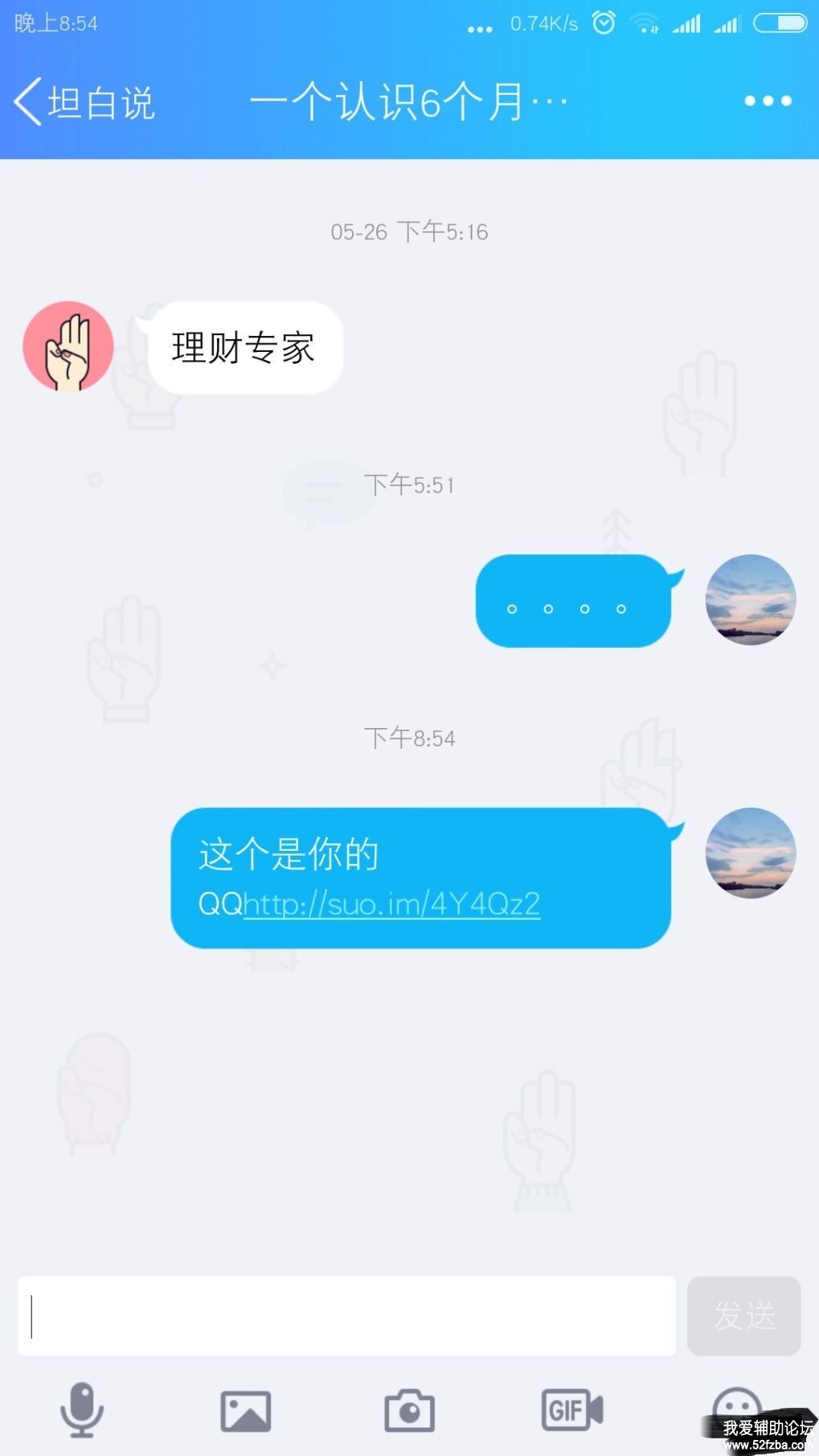This screenshot has height=1456, width=819.
Task: Tap the 发送 send button
Action: (743, 1316)
